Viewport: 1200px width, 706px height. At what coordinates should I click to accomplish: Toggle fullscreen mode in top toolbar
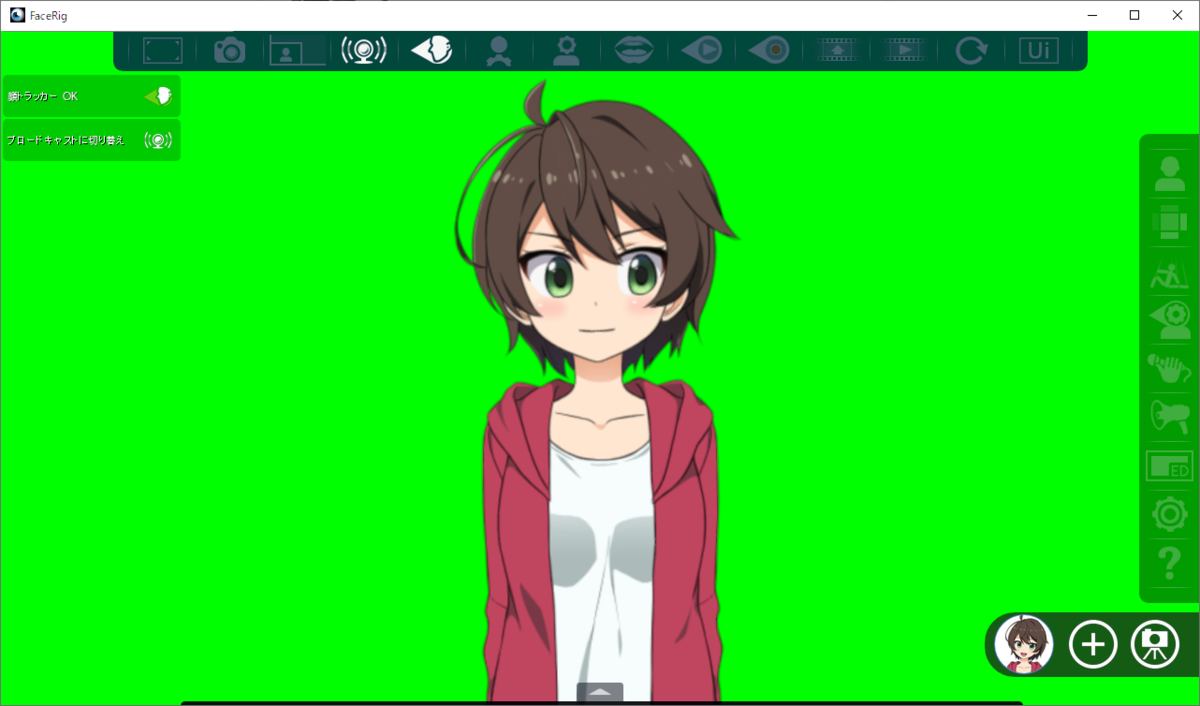[162, 50]
